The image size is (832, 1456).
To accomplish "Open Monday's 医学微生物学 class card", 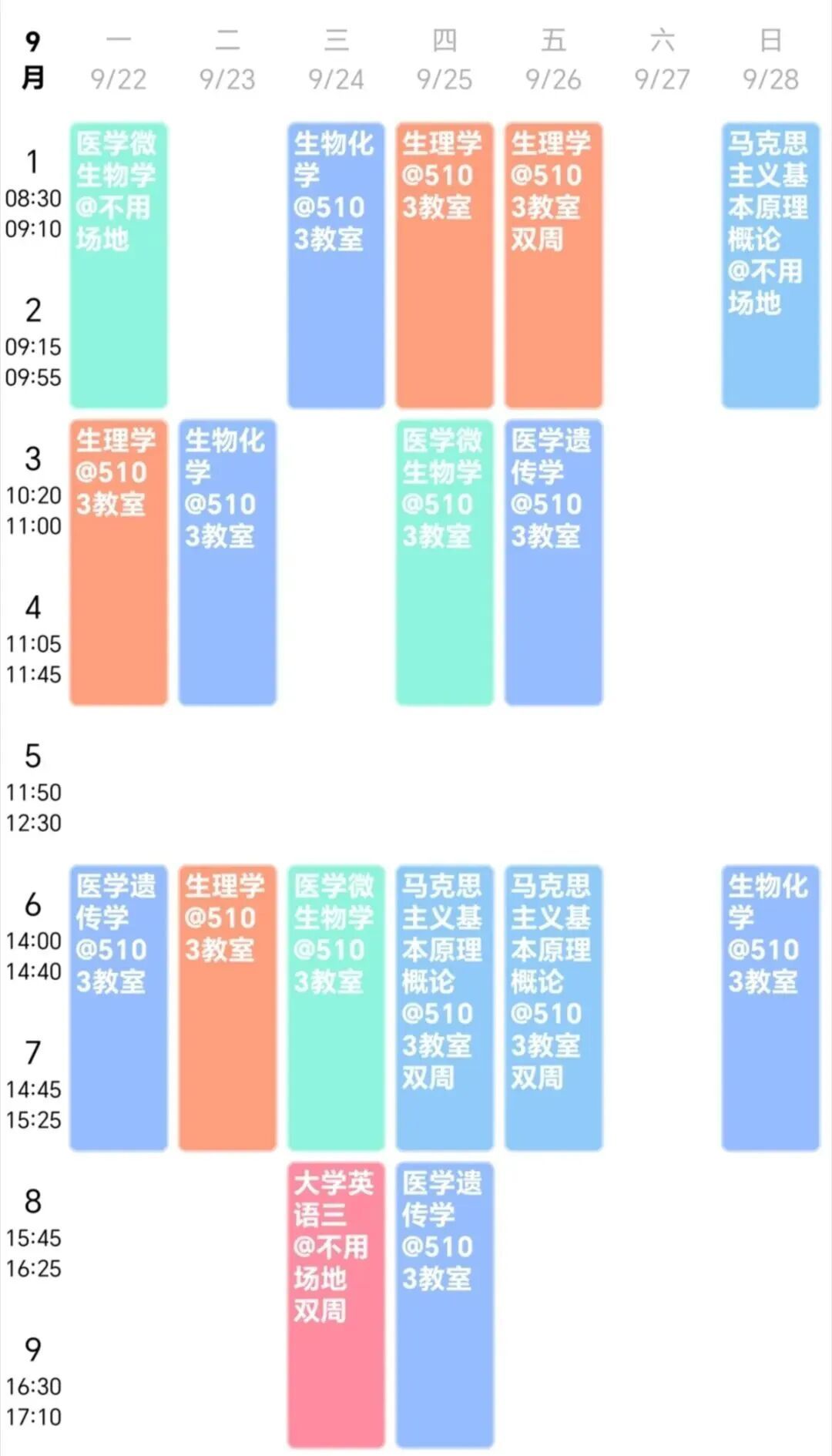I will pos(119,265).
